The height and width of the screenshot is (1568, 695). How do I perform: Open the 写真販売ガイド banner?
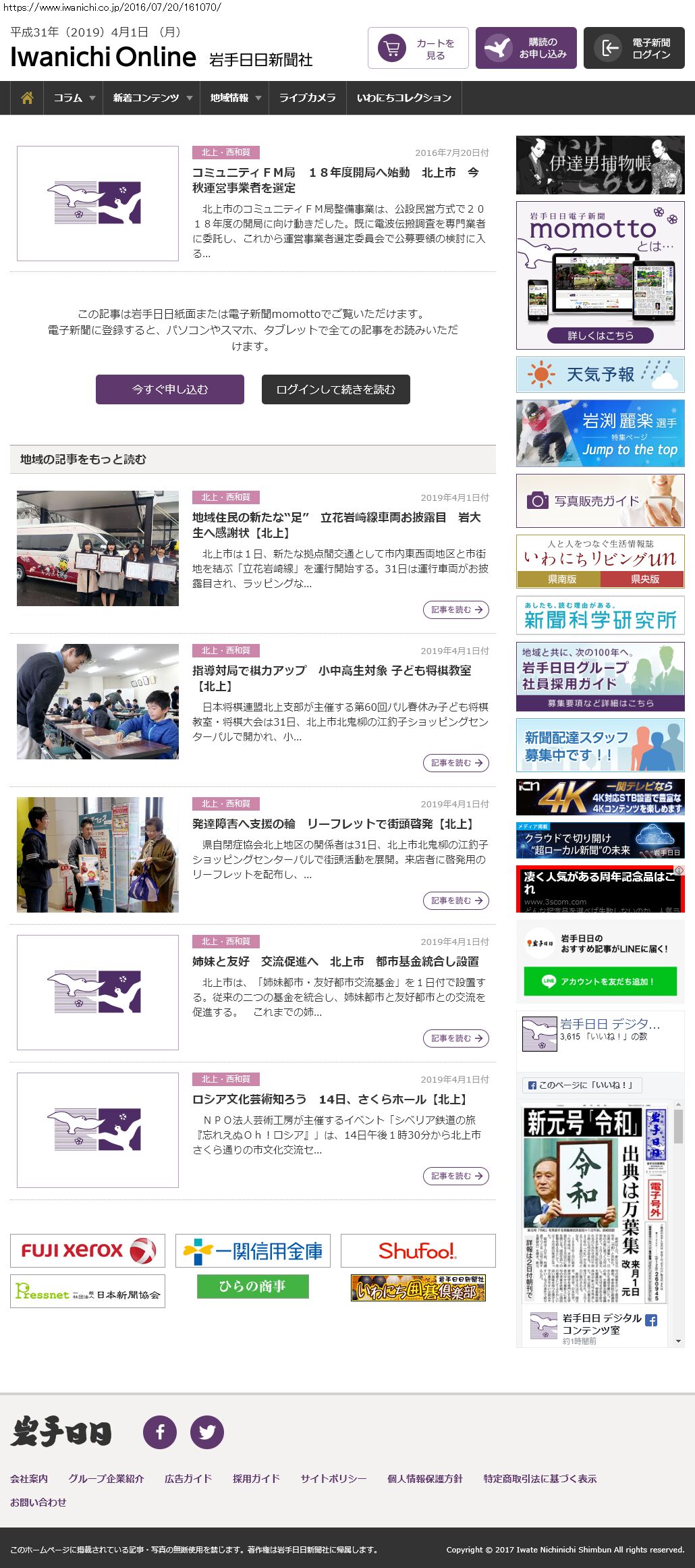tap(601, 501)
